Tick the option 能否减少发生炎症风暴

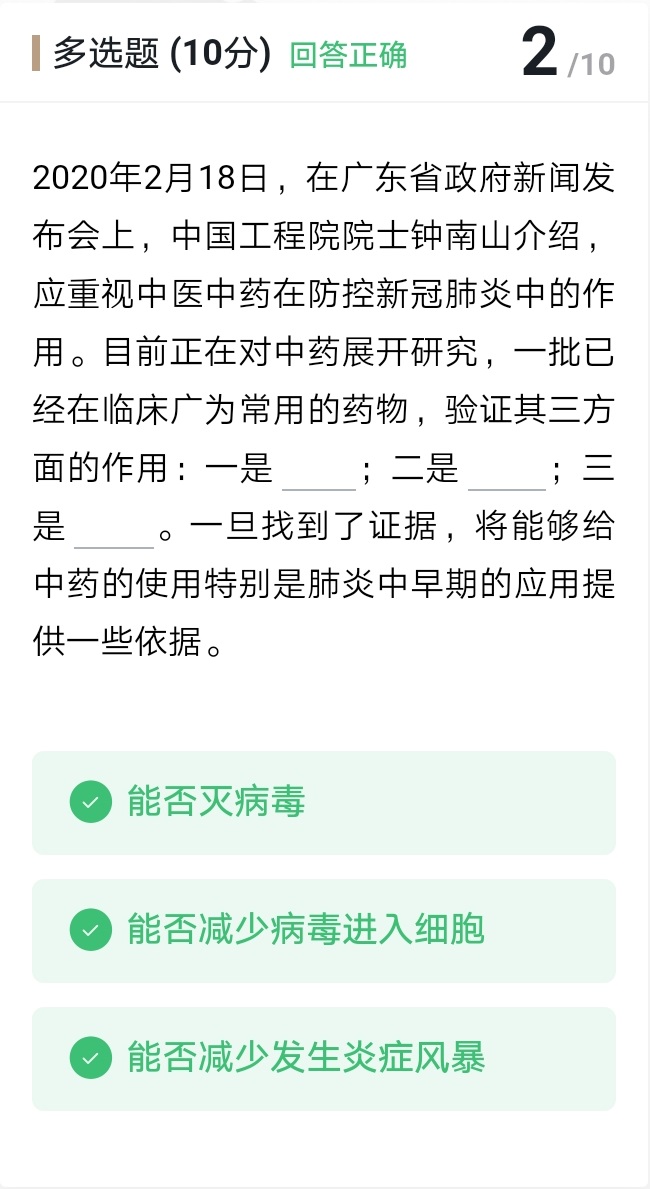pos(323,1058)
